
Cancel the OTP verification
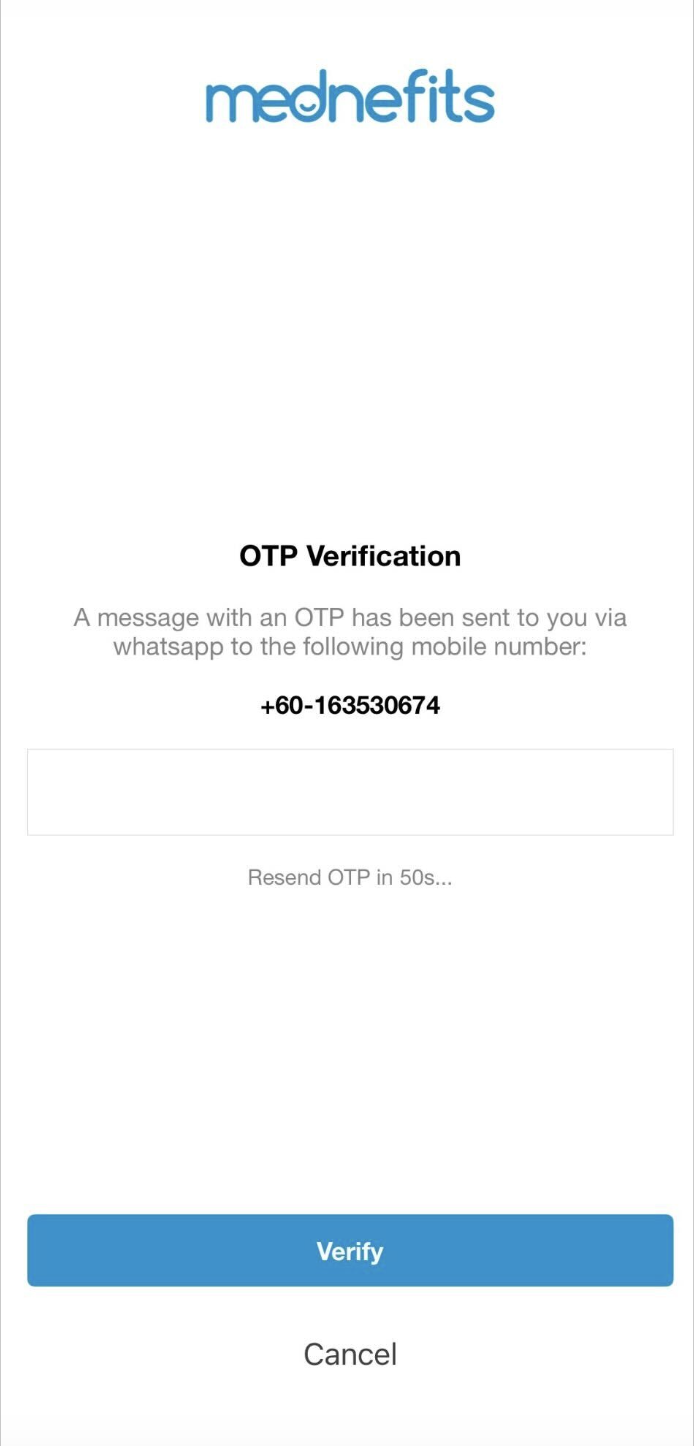click(x=350, y=1354)
